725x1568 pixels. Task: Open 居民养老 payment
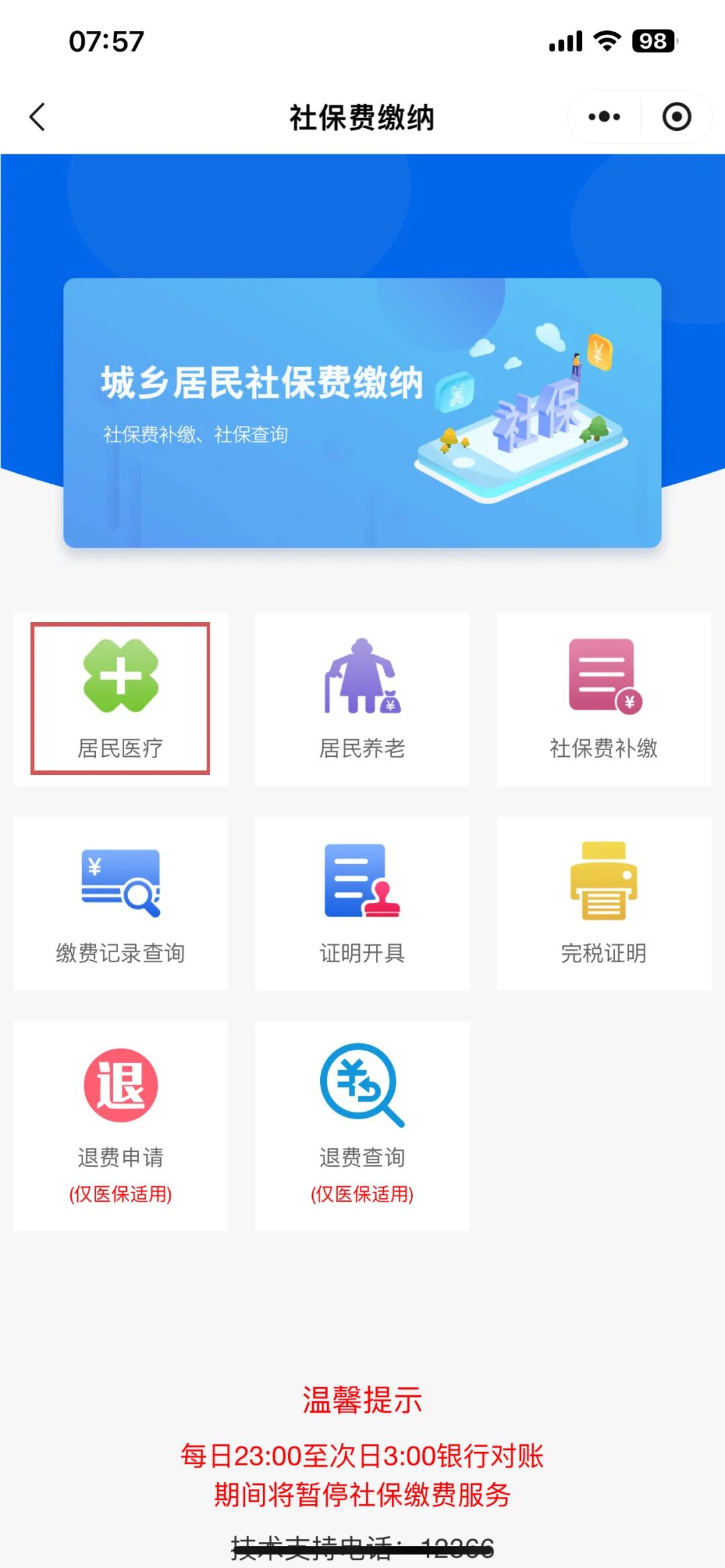362,698
